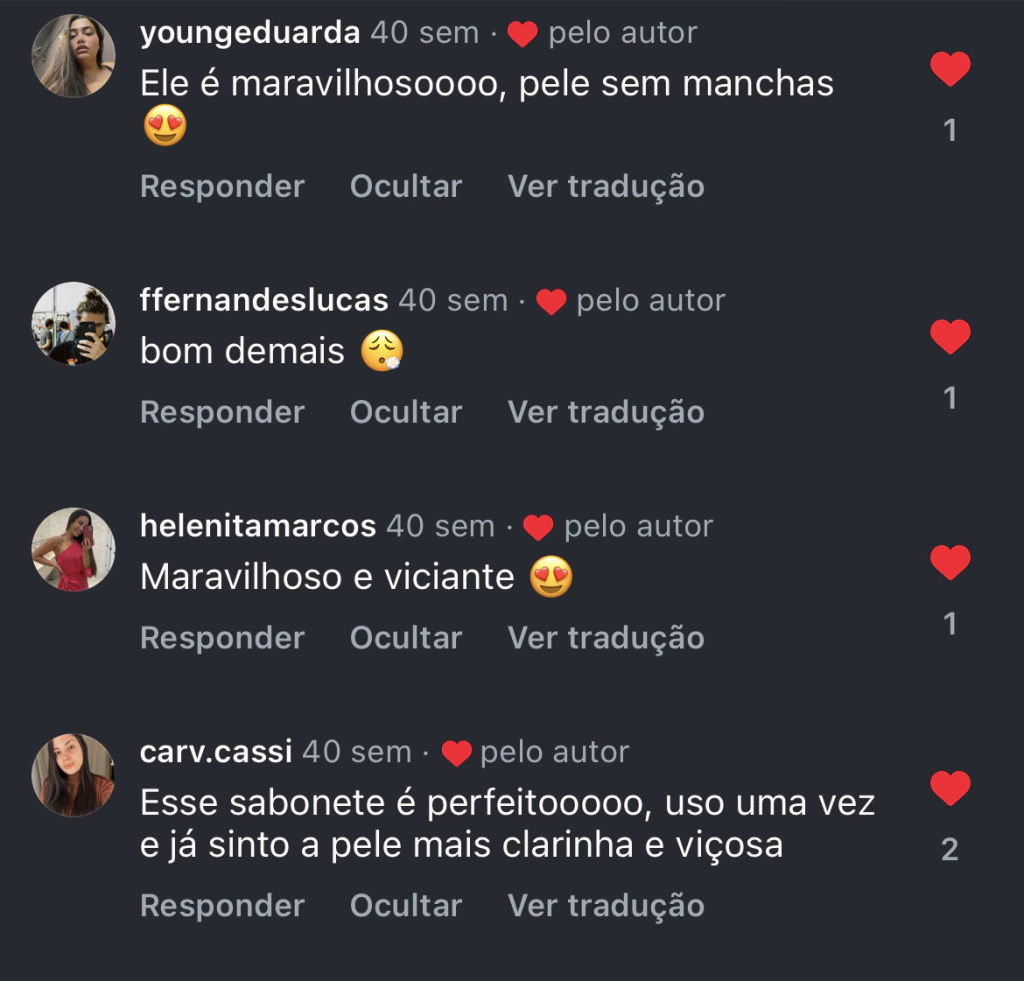Image resolution: width=1024 pixels, height=981 pixels.
Task: Open ffernandeslucas profile from username
Action: pos(264,300)
